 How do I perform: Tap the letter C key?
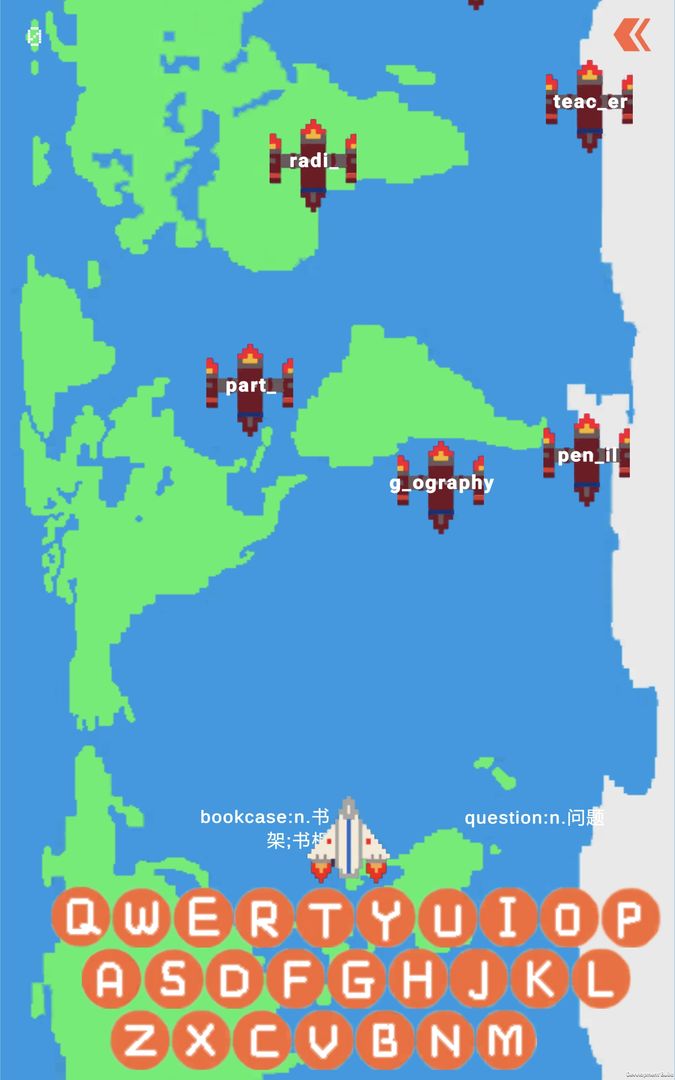point(264,1041)
